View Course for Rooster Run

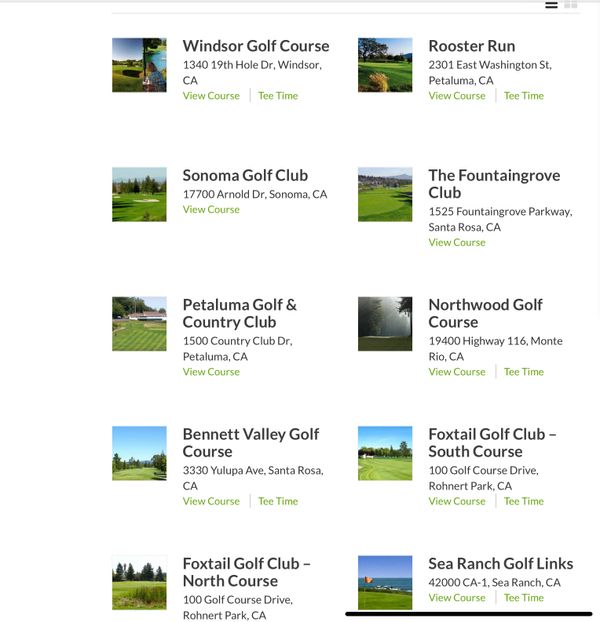(x=457, y=96)
